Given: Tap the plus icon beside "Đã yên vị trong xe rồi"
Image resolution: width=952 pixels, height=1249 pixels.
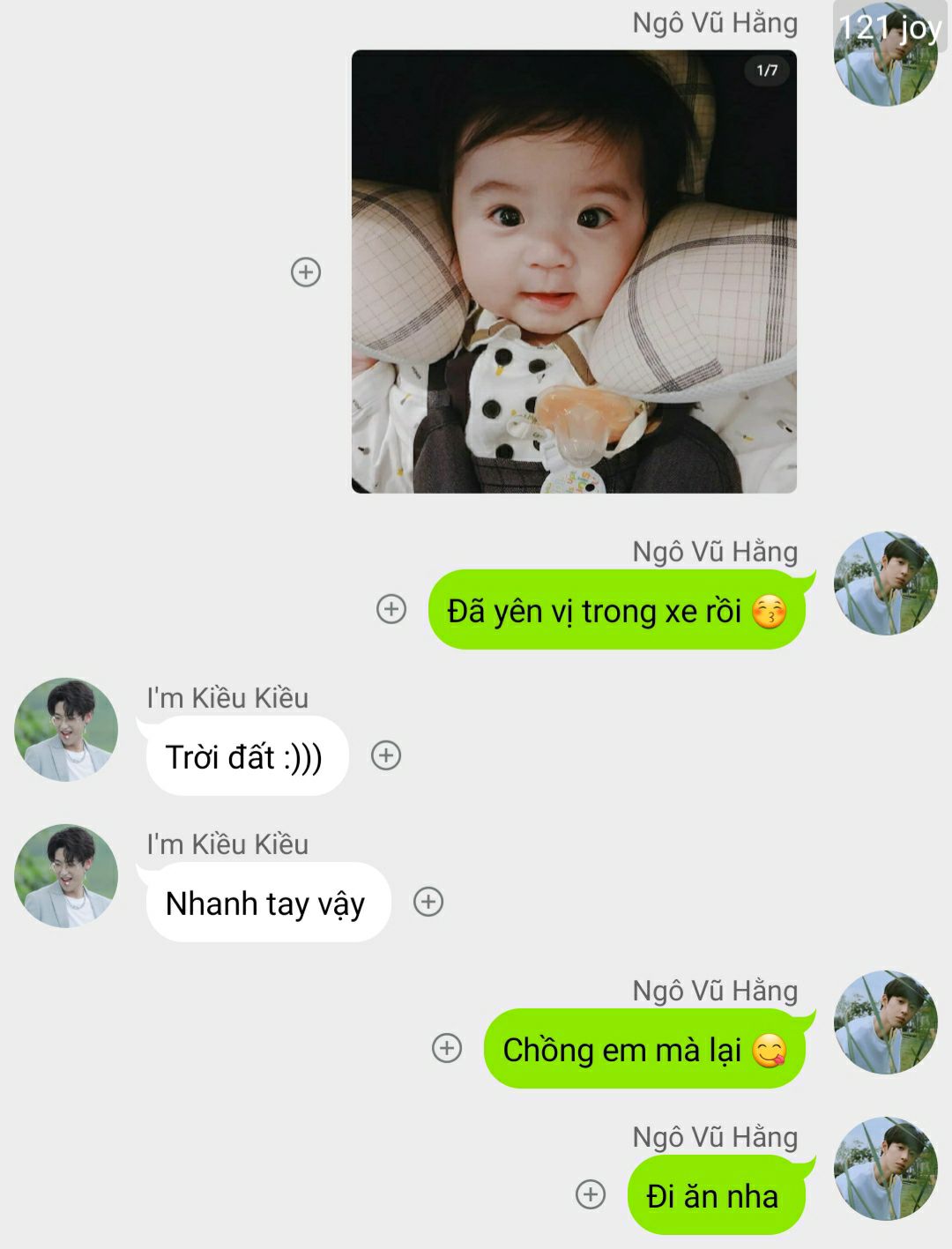Looking at the screenshot, I should tap(391, 609).
